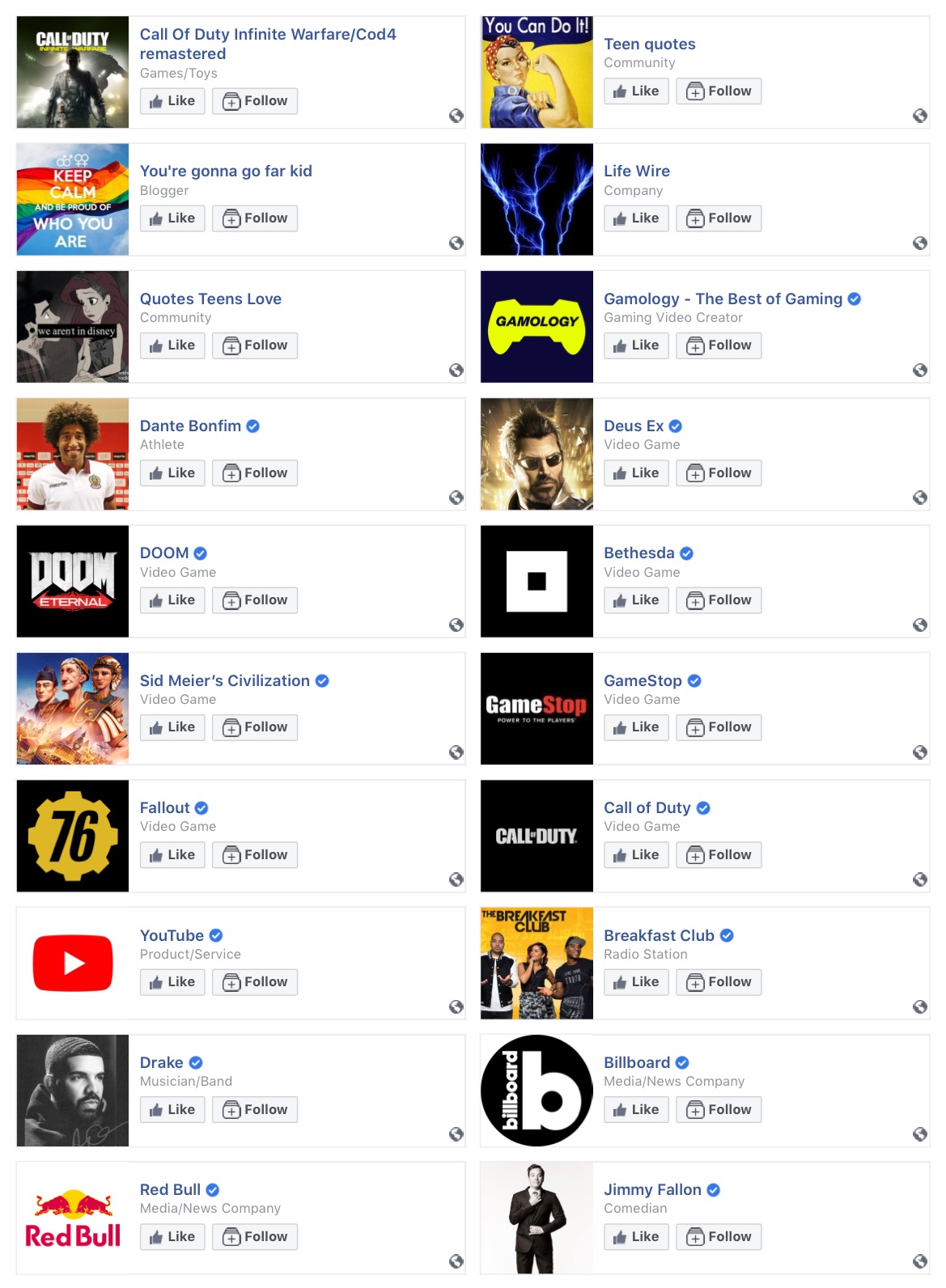Open the Jimmy Fallon page link
Viewport: 946px width, 1288px height.
coord(652,1189)
